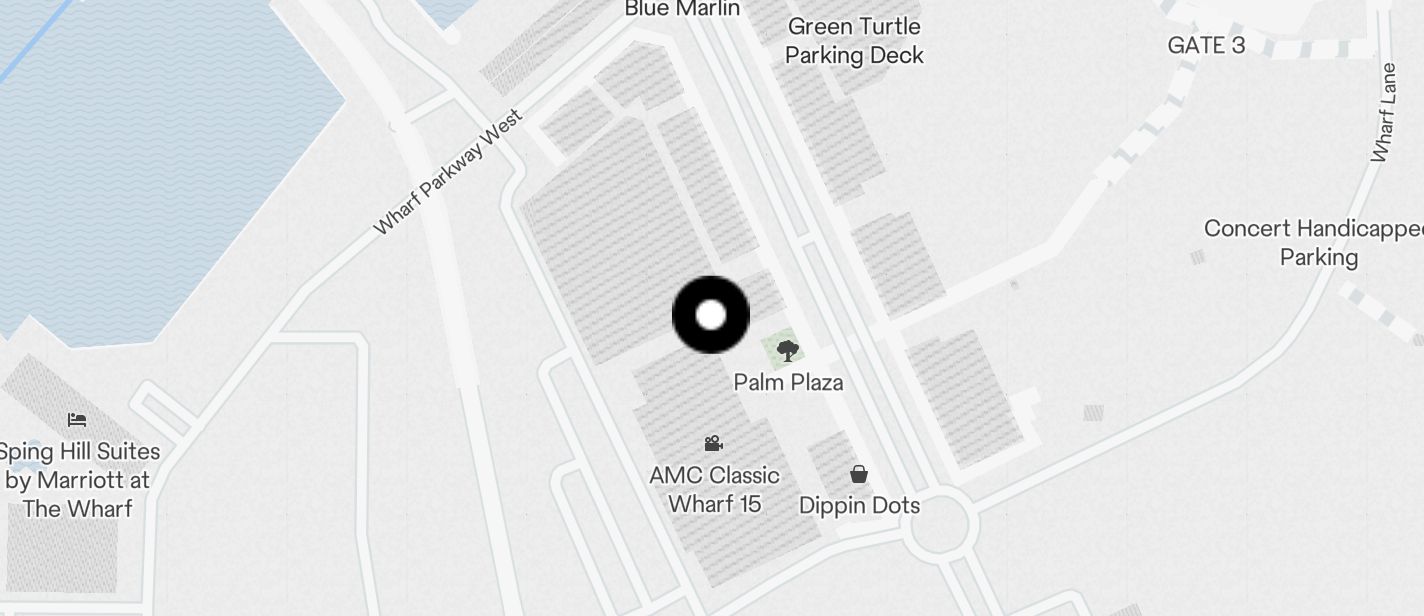
Task: Tap the Palm Plaza park marker
Action: 788,351
